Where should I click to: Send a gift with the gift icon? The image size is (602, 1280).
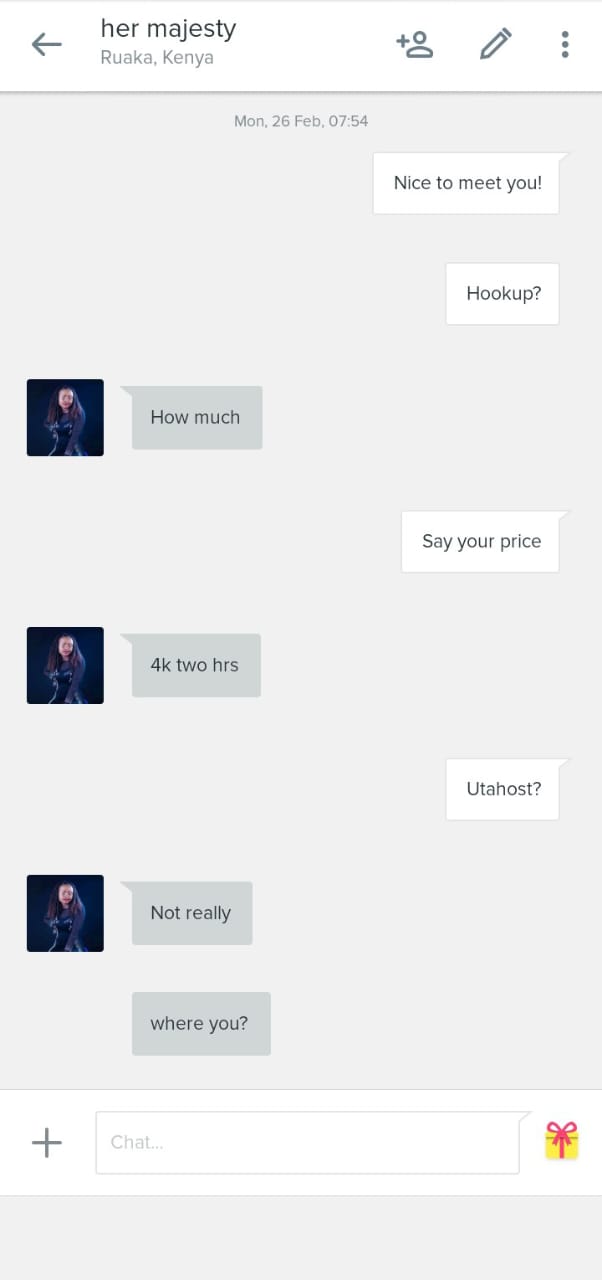click(x=561, y=1140)
